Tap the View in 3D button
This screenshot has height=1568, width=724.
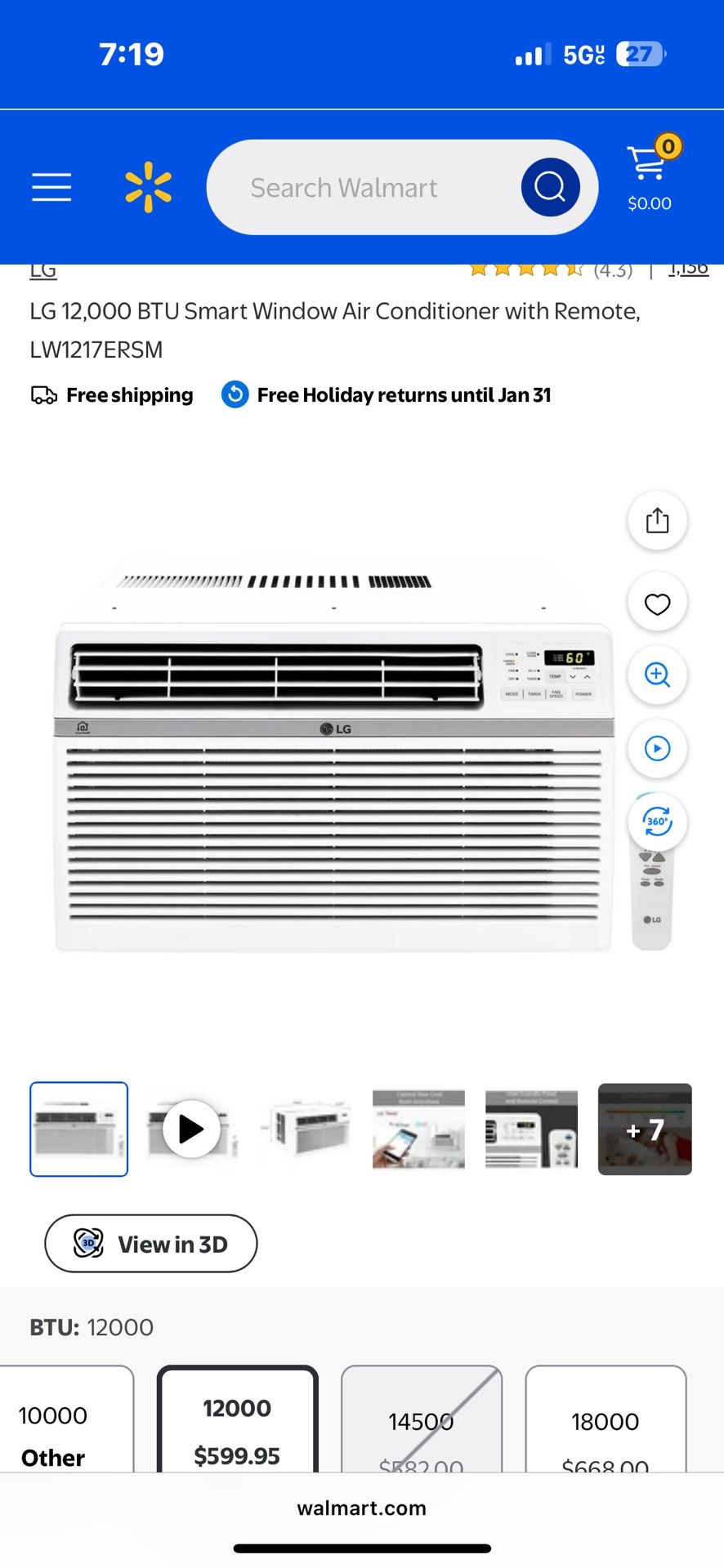[150, 1244]
